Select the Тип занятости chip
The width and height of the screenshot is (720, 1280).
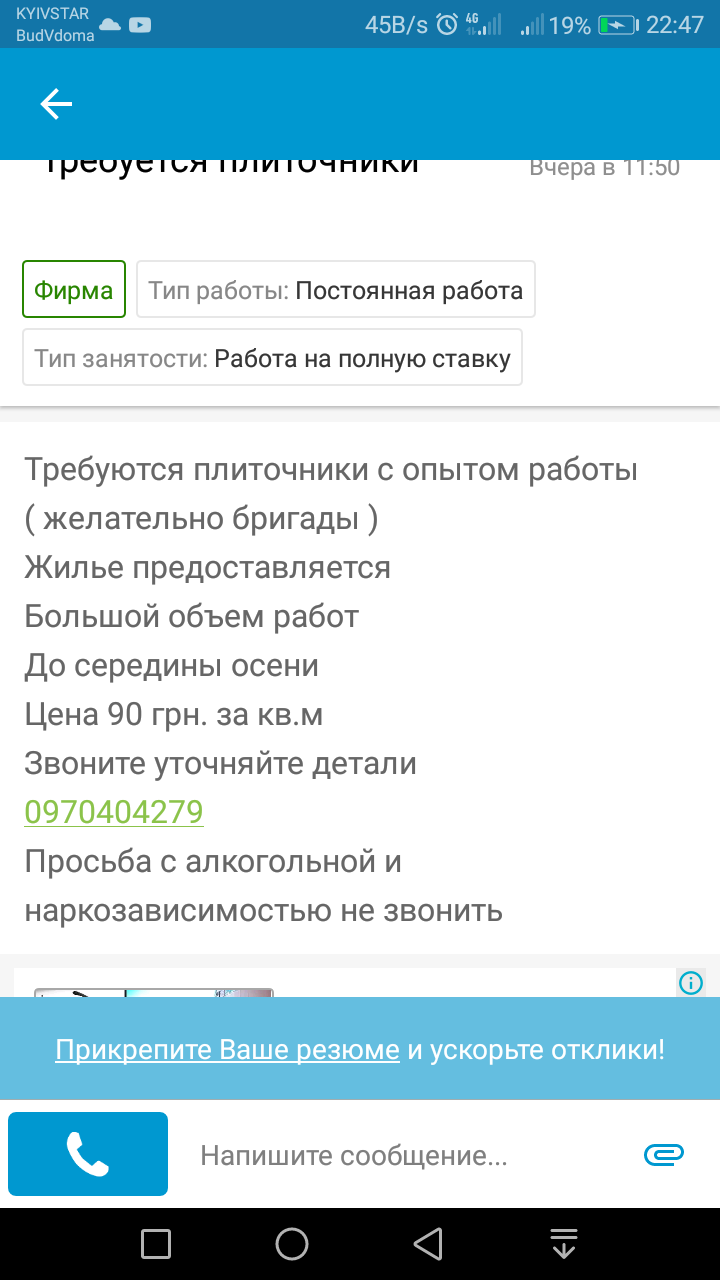(272, 358)
